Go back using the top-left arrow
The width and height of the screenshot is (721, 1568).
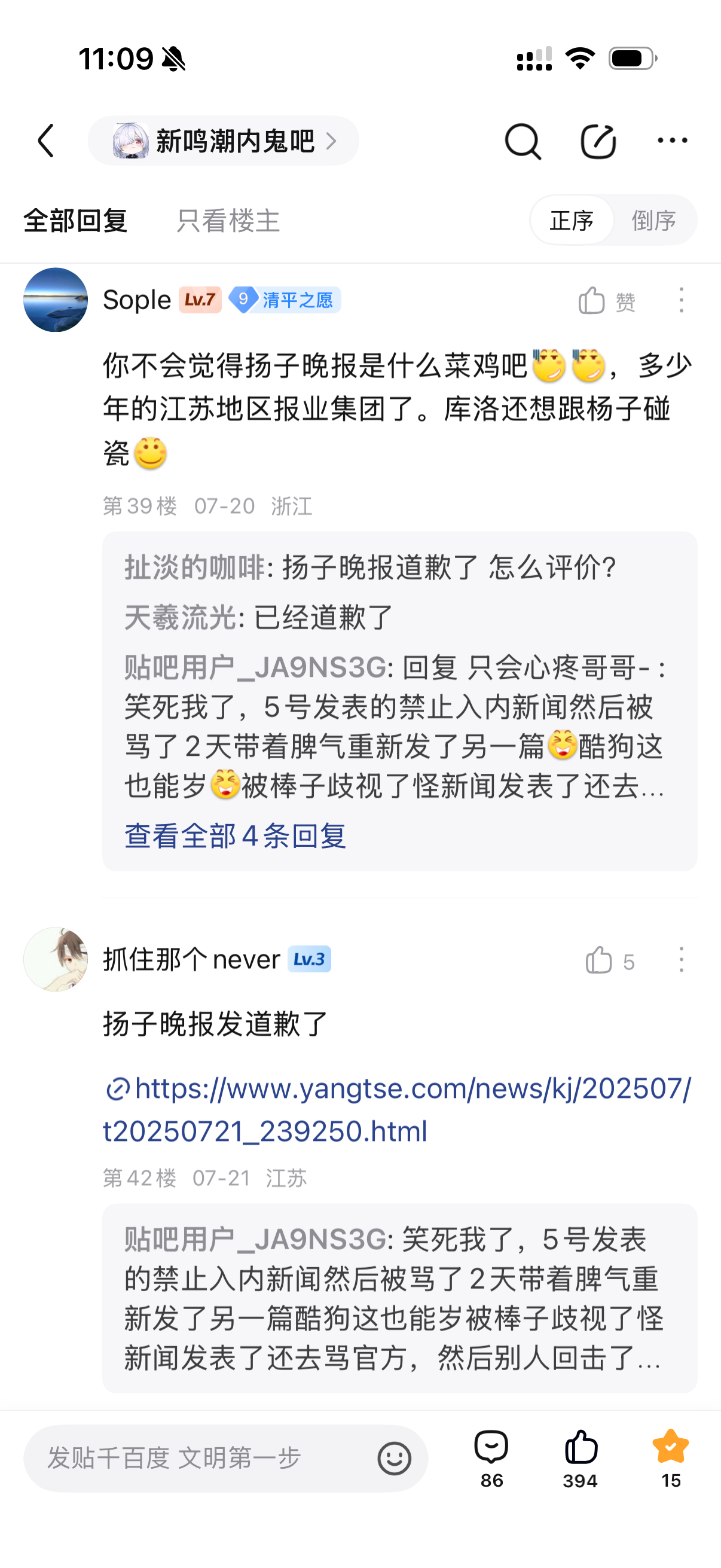coord(46,141)
